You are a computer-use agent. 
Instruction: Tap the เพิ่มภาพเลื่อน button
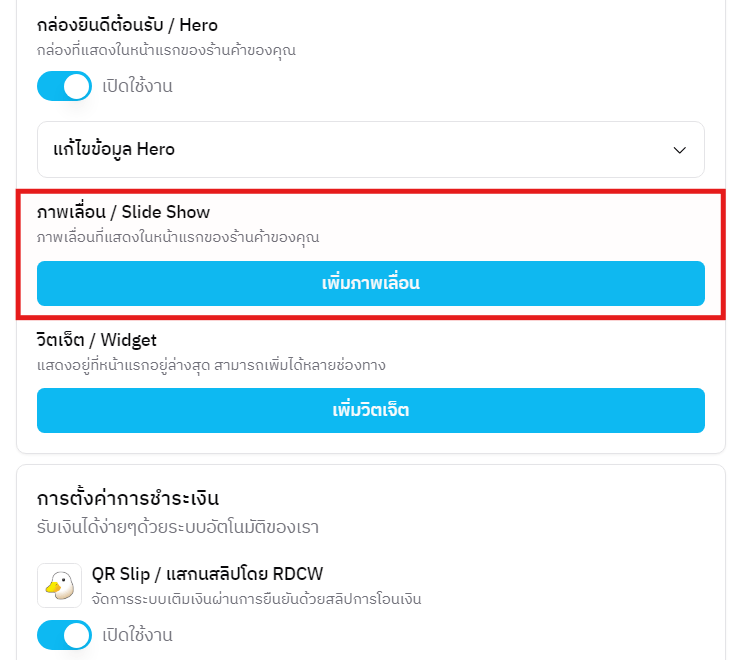[x=370, y=283]
